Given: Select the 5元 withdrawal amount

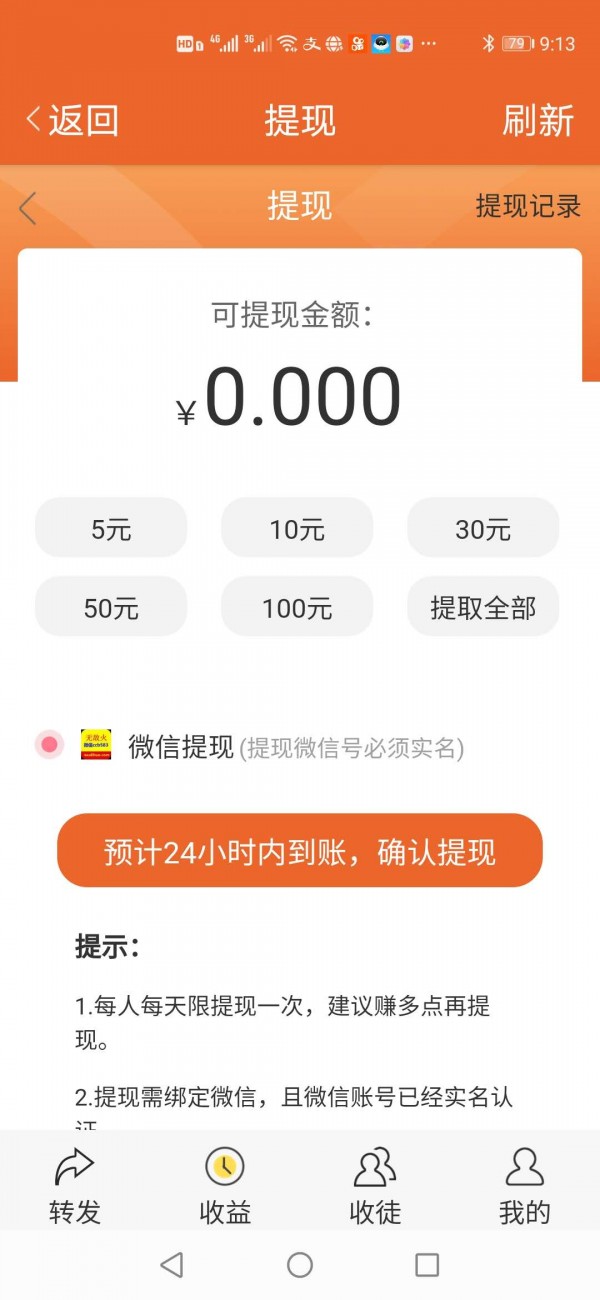Looking at the screenshot, I should pos(111,528).
